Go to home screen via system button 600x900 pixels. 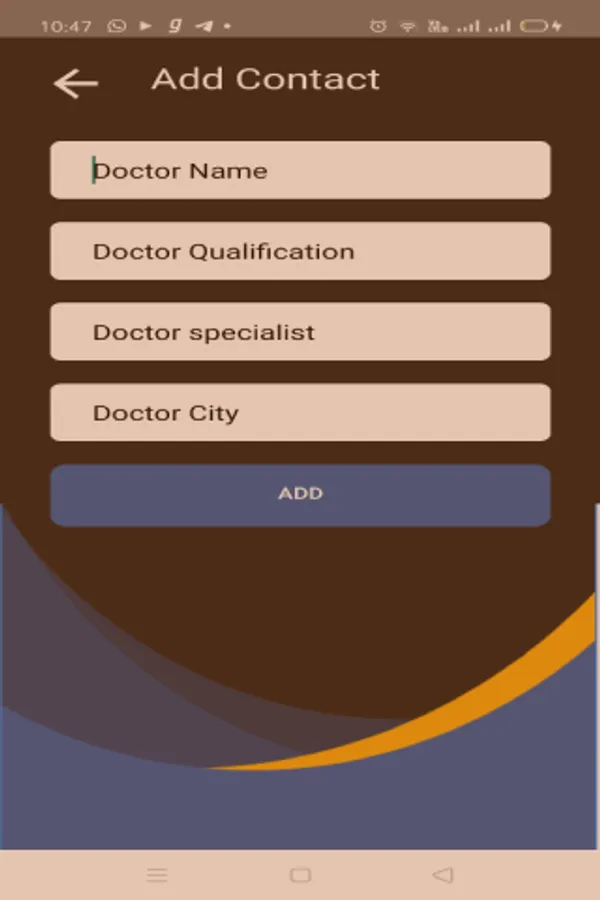point(300,875)
